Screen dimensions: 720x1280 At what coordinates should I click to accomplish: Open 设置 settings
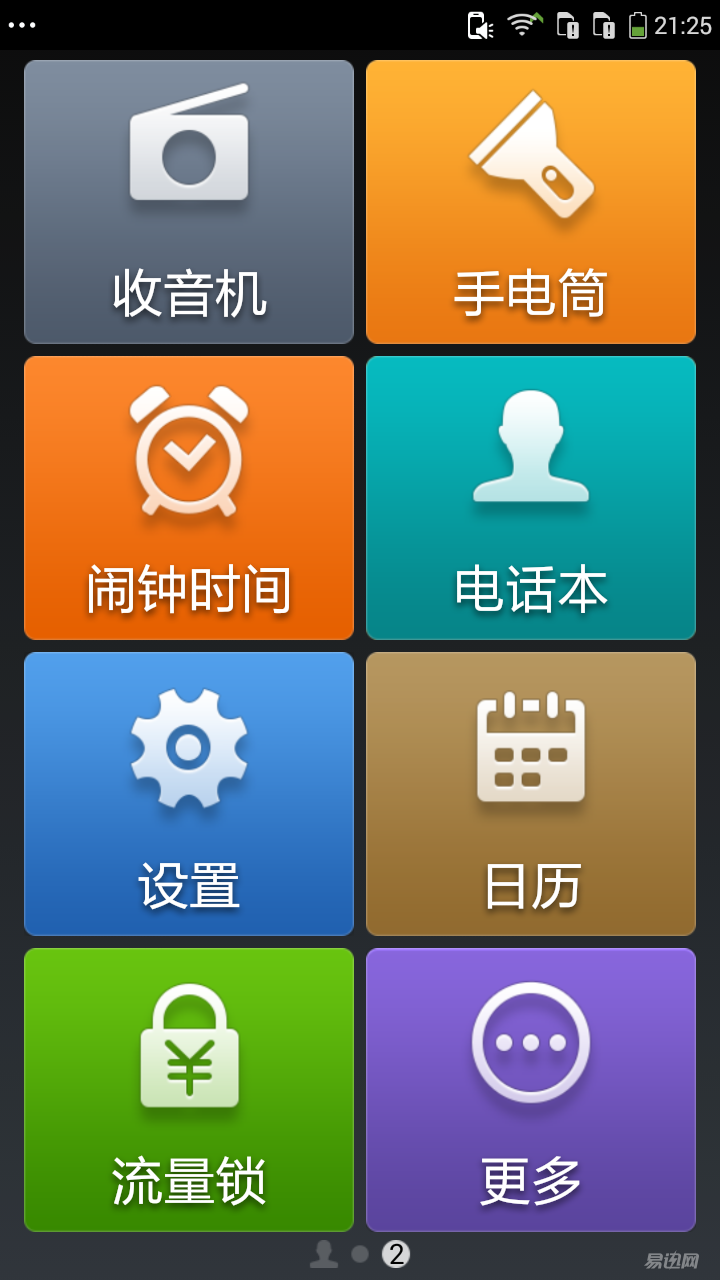coord(189,794)
